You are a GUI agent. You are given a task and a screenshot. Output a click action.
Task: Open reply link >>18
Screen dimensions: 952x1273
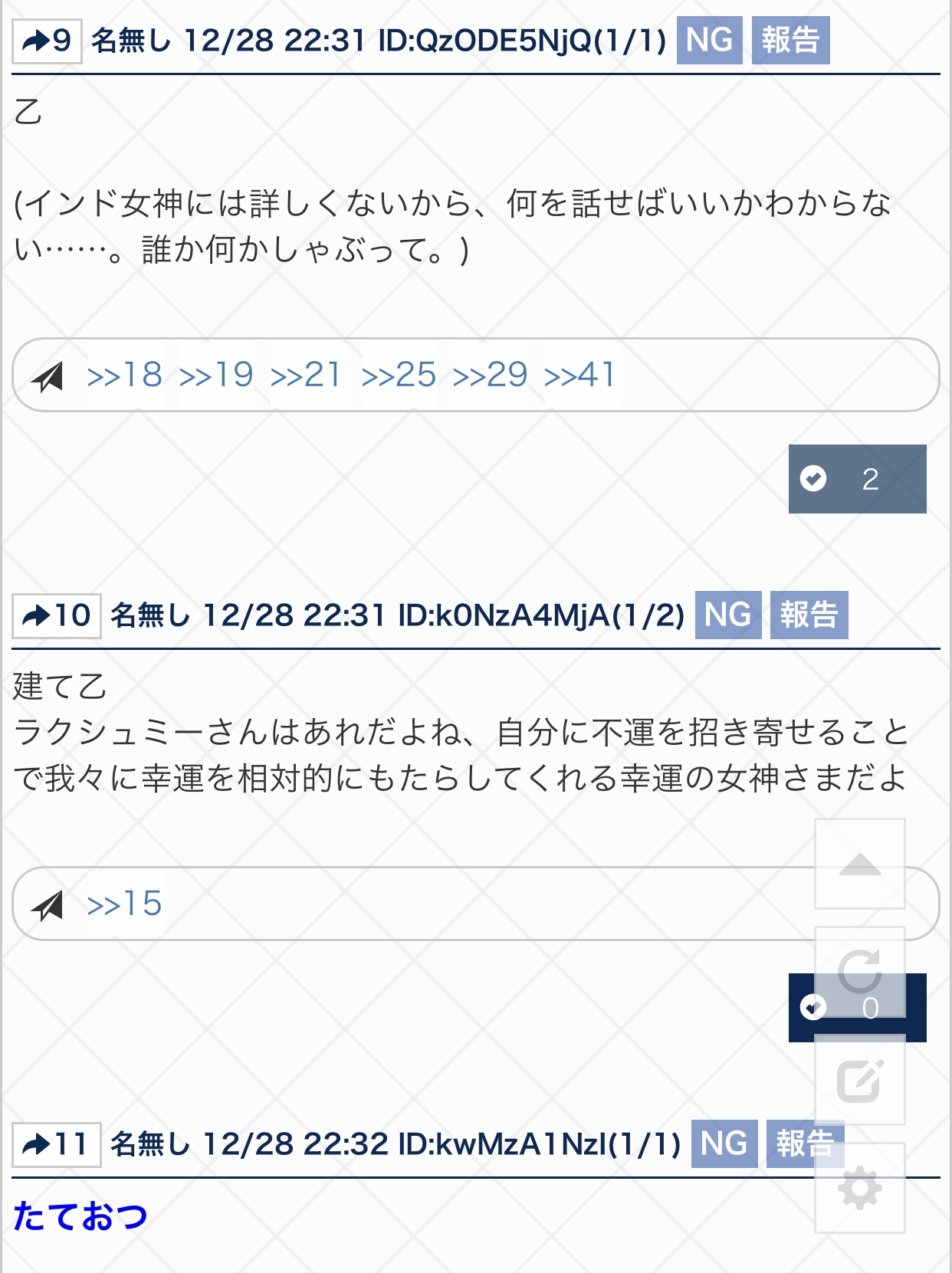[125, 375]
